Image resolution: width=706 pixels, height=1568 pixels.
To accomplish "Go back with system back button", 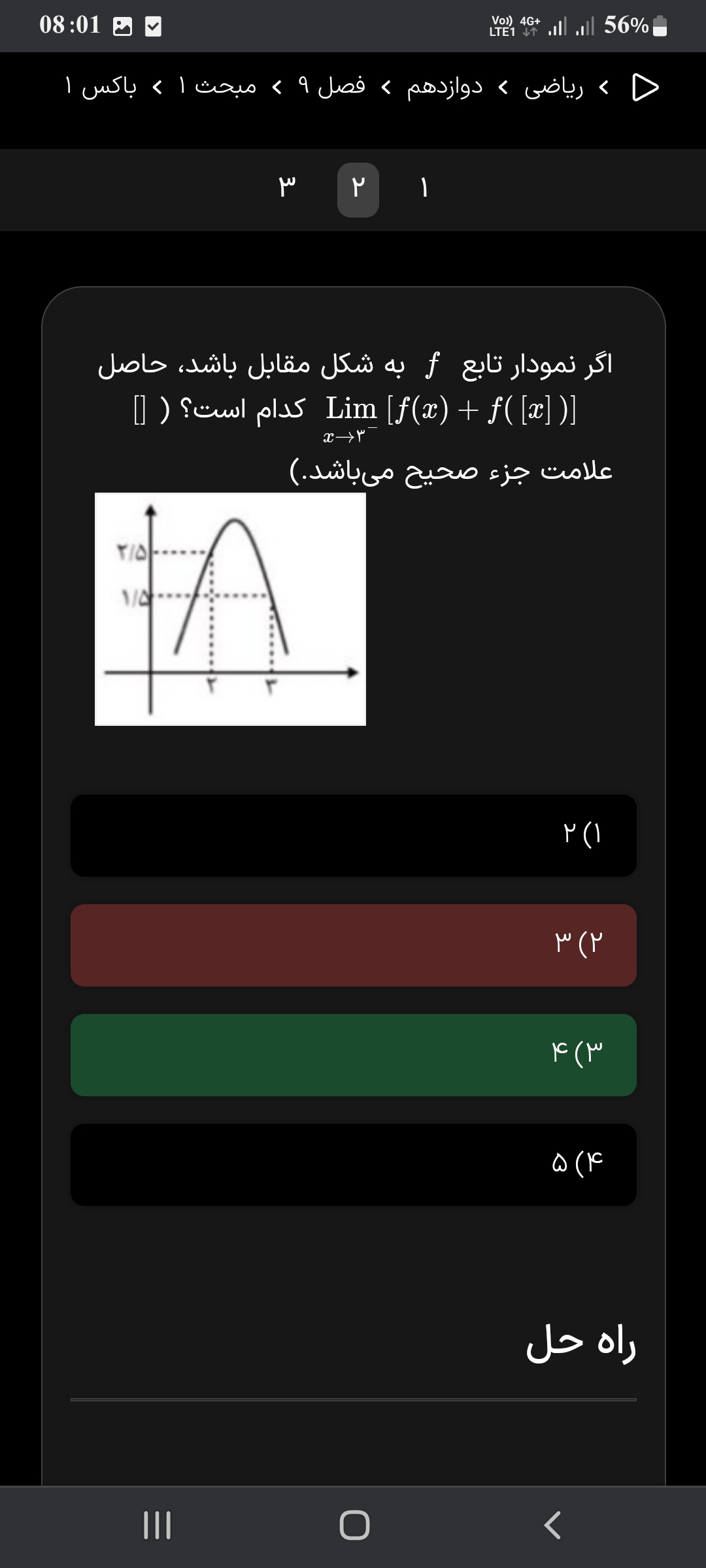I will pyautogui.click(x=552, y=1526).
